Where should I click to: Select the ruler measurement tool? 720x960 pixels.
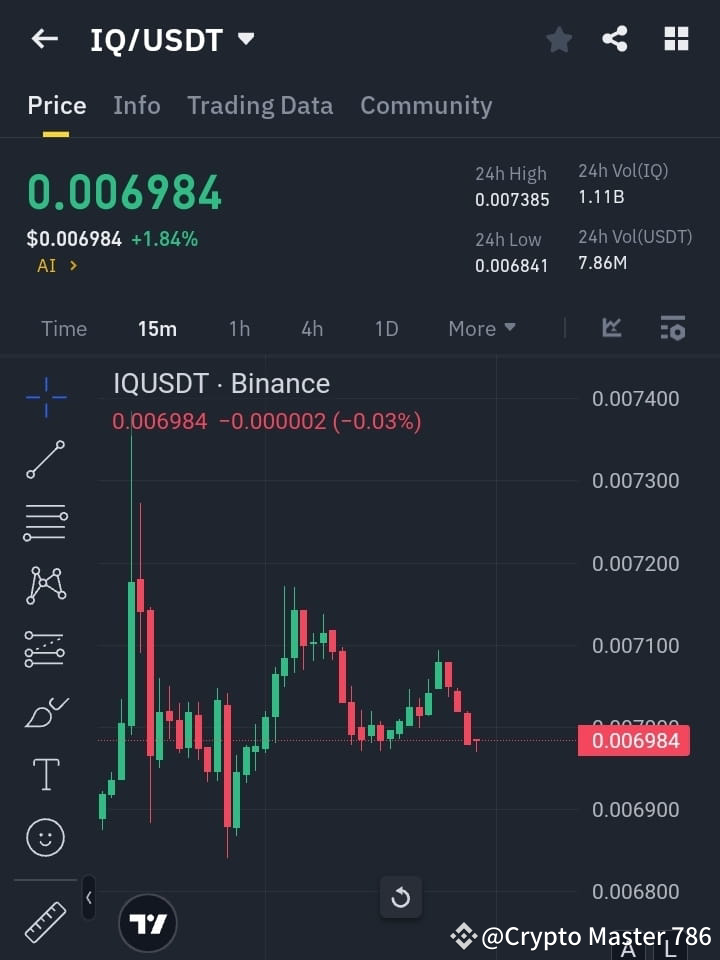(x=45, y=922)
